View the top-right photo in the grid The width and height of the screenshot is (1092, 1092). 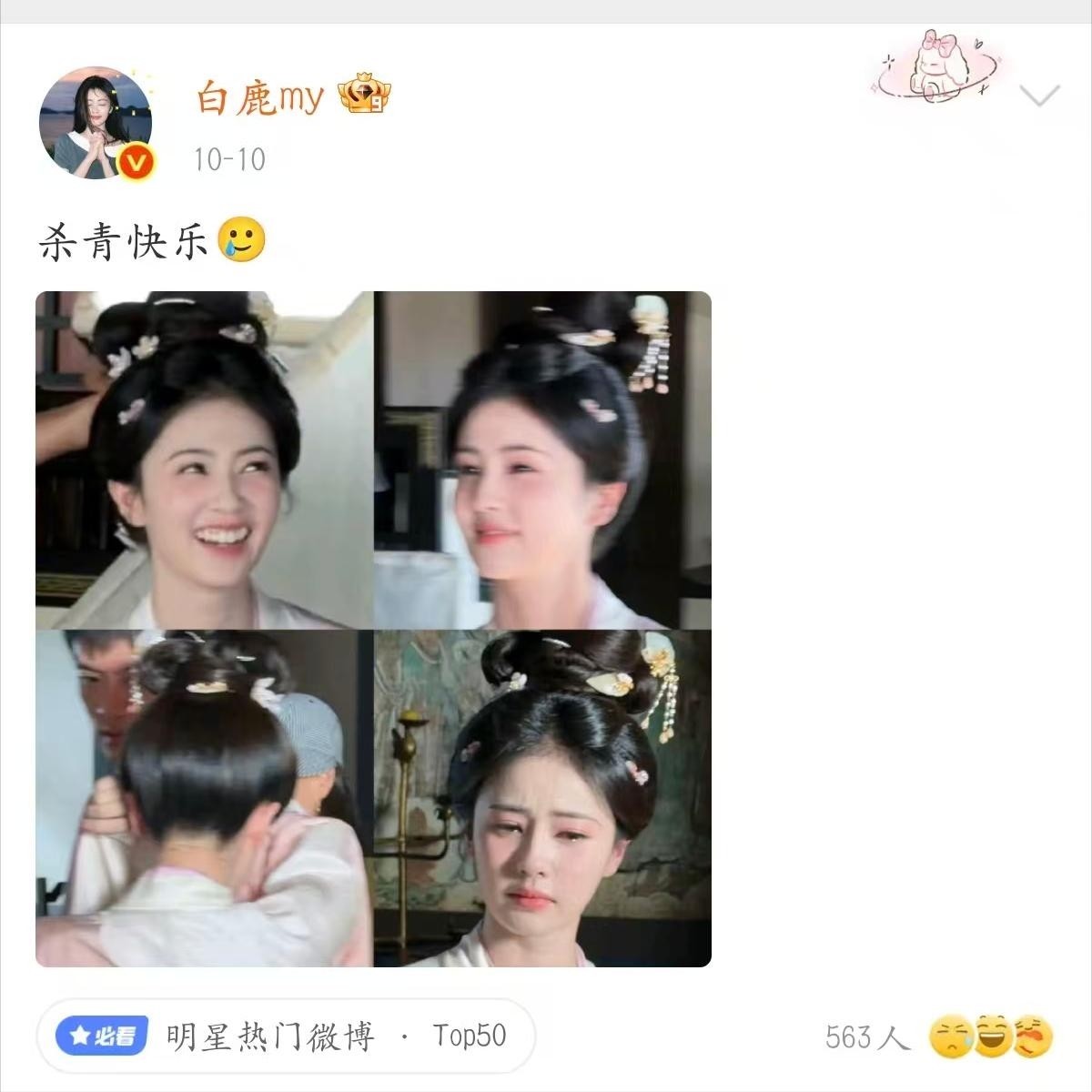(542, 460)
